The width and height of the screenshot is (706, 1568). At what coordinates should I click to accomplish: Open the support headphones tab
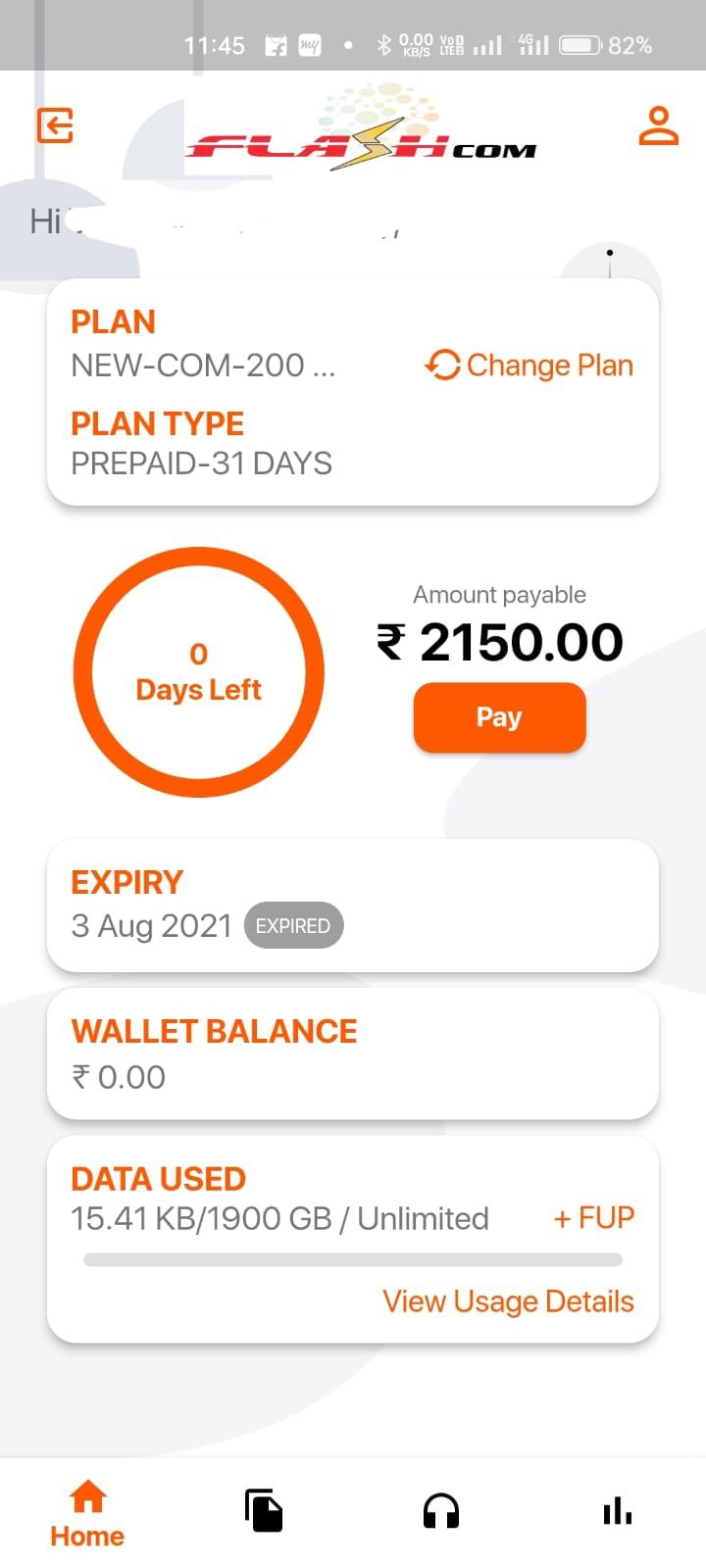tap(441, 1511)
